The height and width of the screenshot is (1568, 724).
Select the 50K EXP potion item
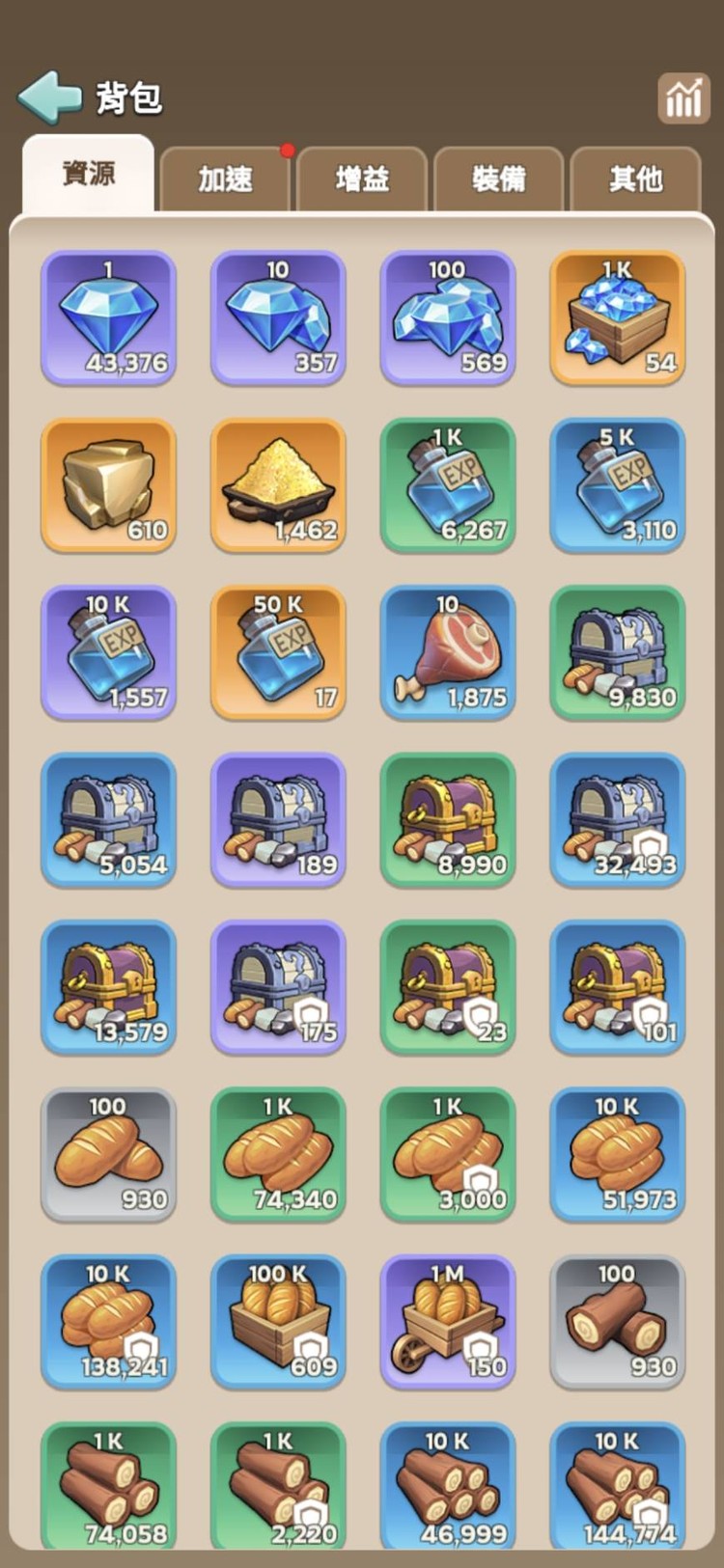coord(278,652)
